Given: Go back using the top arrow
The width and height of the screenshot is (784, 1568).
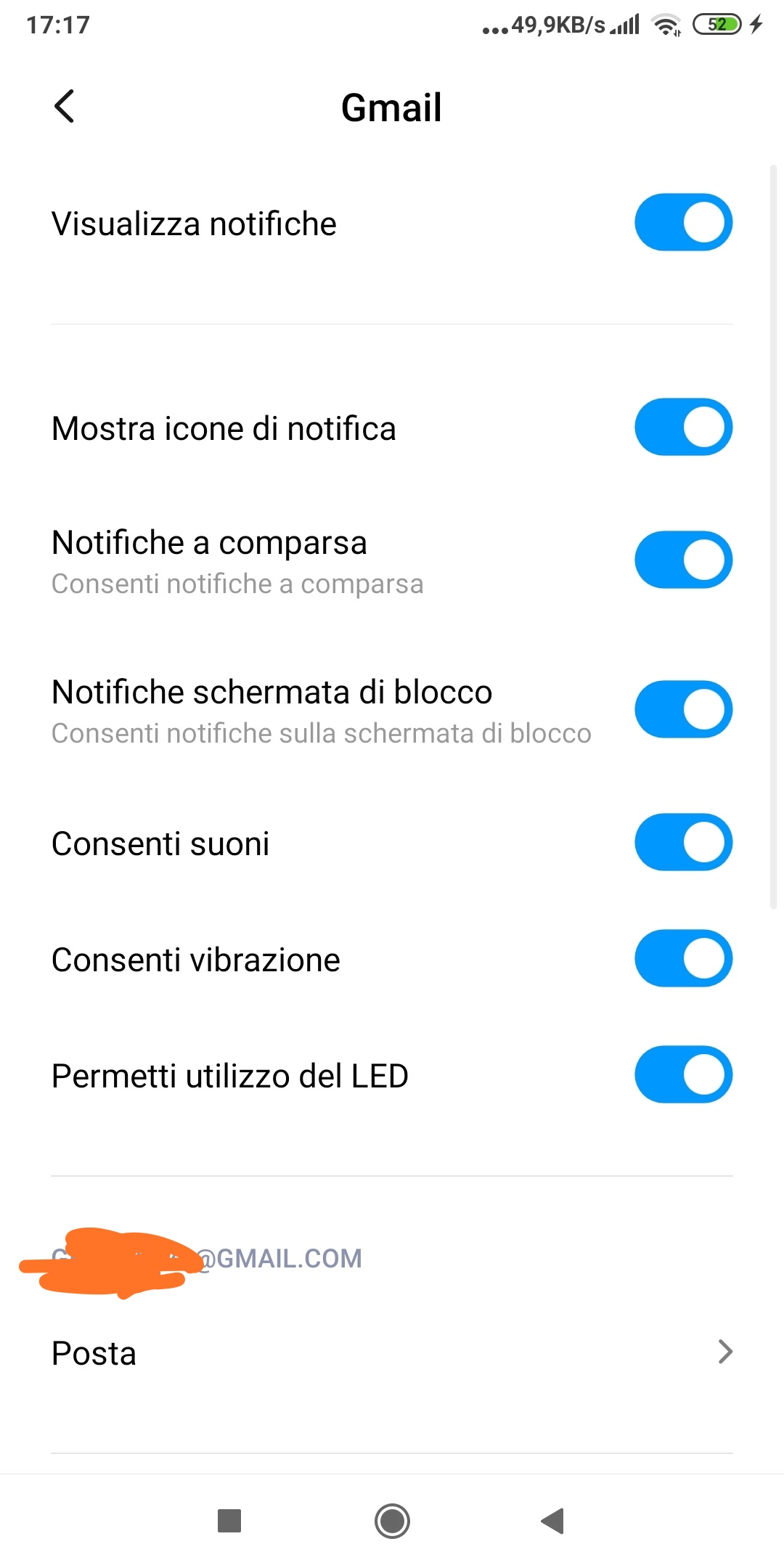Looking at the screenshot, I should click(x=65, y=107).
